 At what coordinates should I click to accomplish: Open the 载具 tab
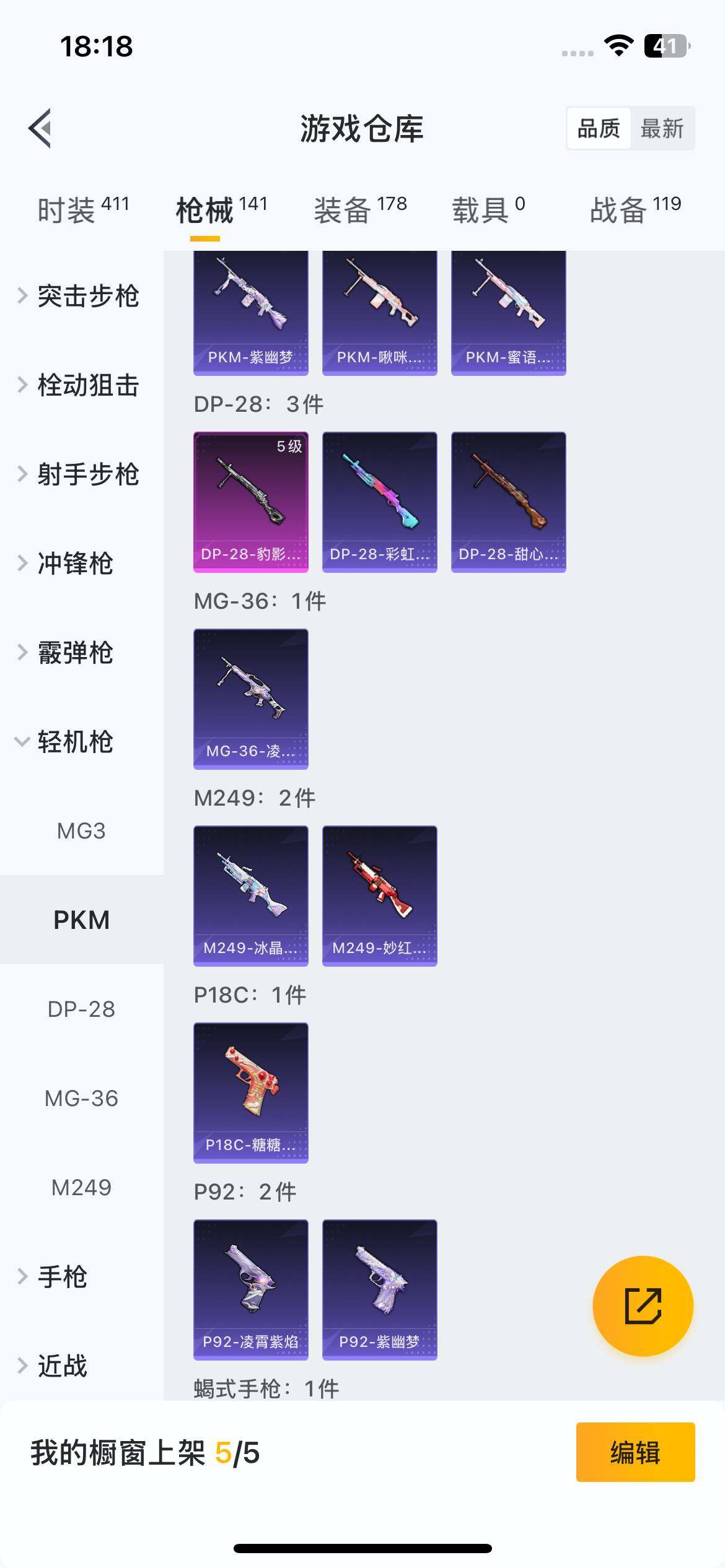pyautogui.click(x=488, y=210)
